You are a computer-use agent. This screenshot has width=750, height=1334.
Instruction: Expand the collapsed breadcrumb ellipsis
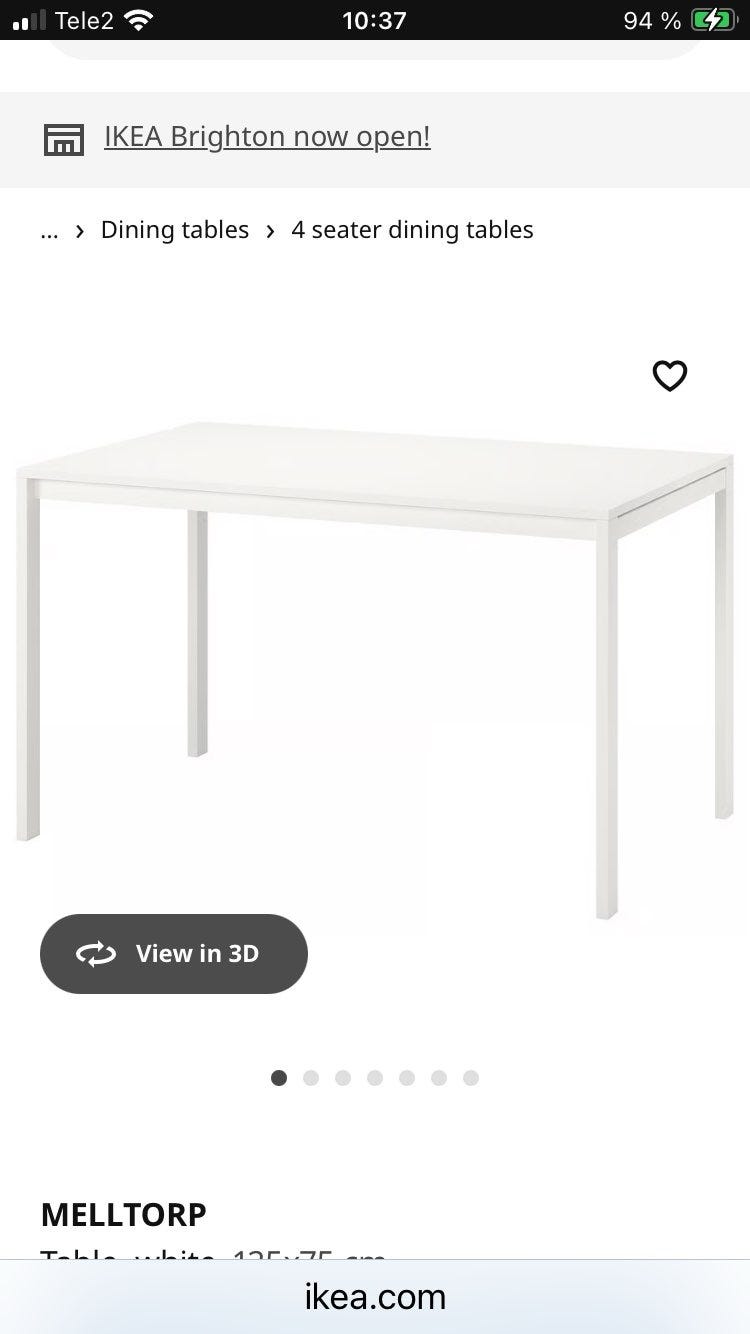49,231
